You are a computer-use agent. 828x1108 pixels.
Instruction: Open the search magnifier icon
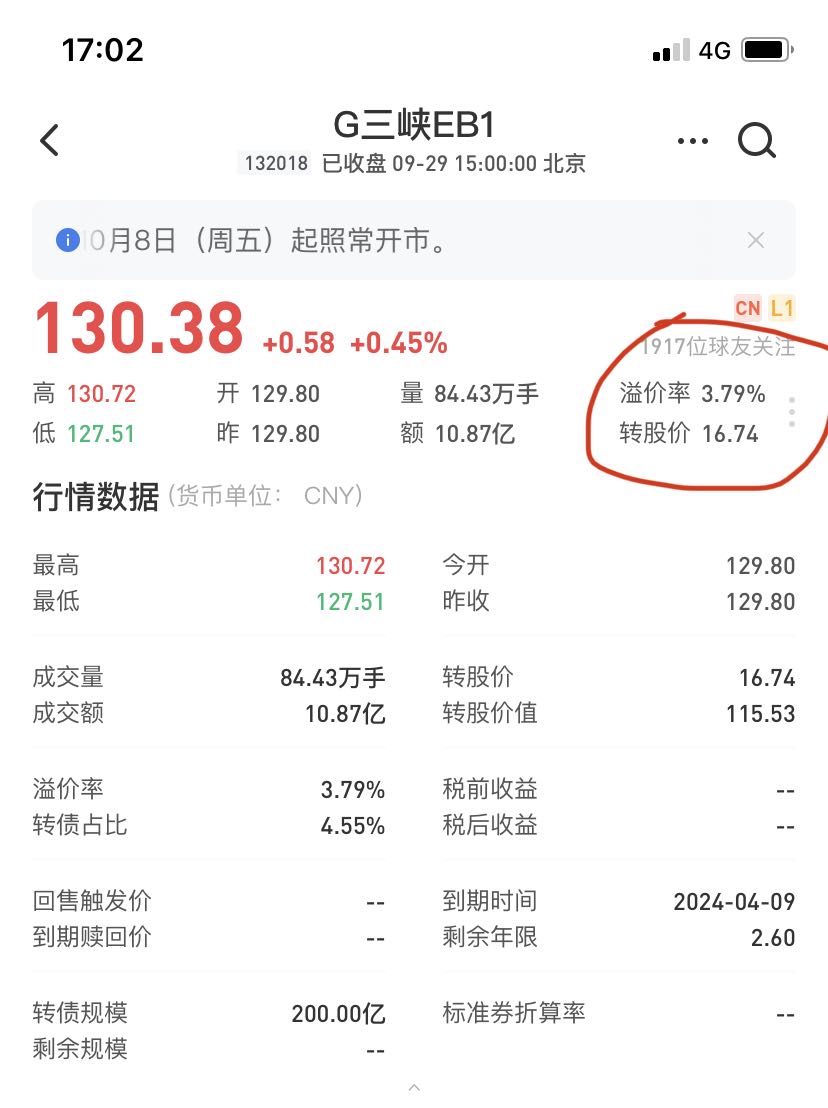(x=757, y=141)
